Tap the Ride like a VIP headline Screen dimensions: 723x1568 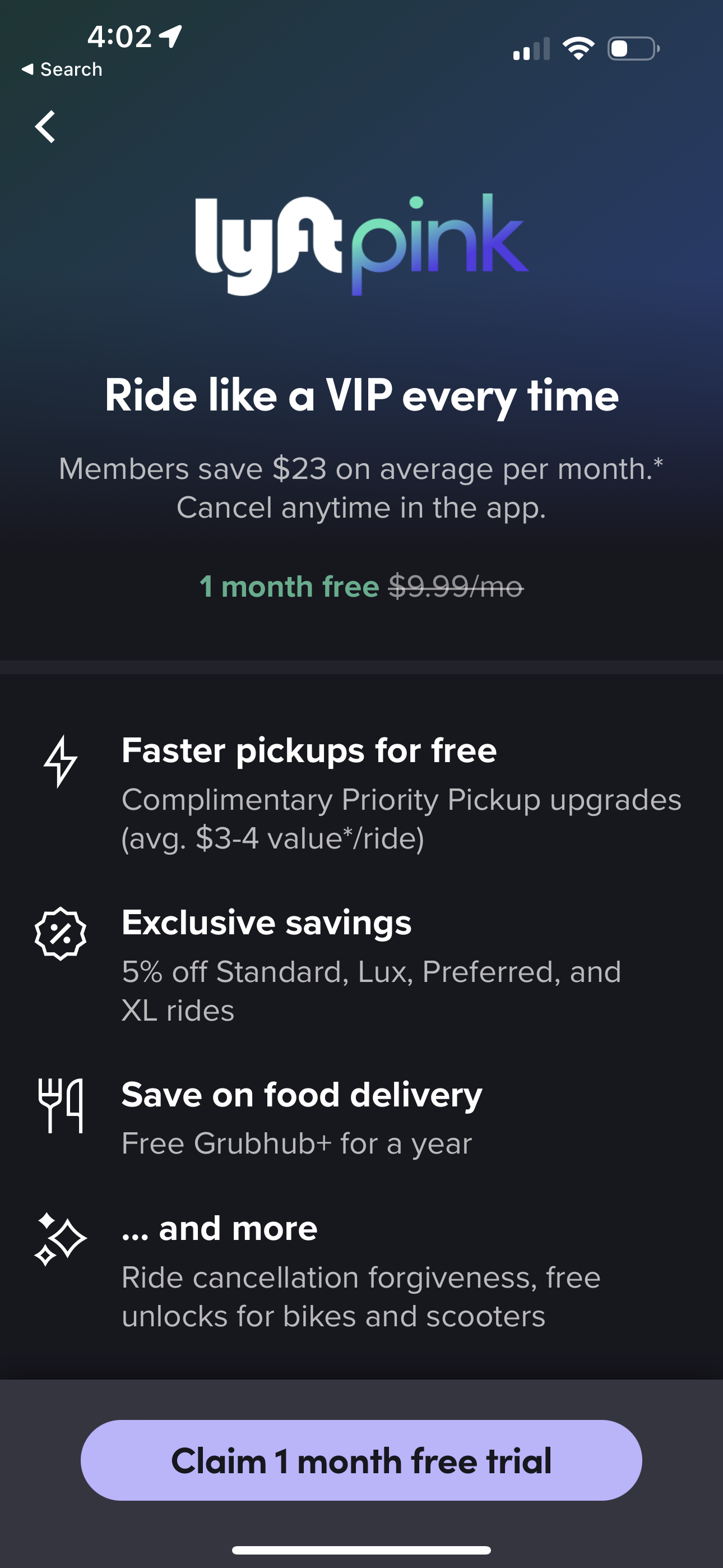[x=361, y=396]
